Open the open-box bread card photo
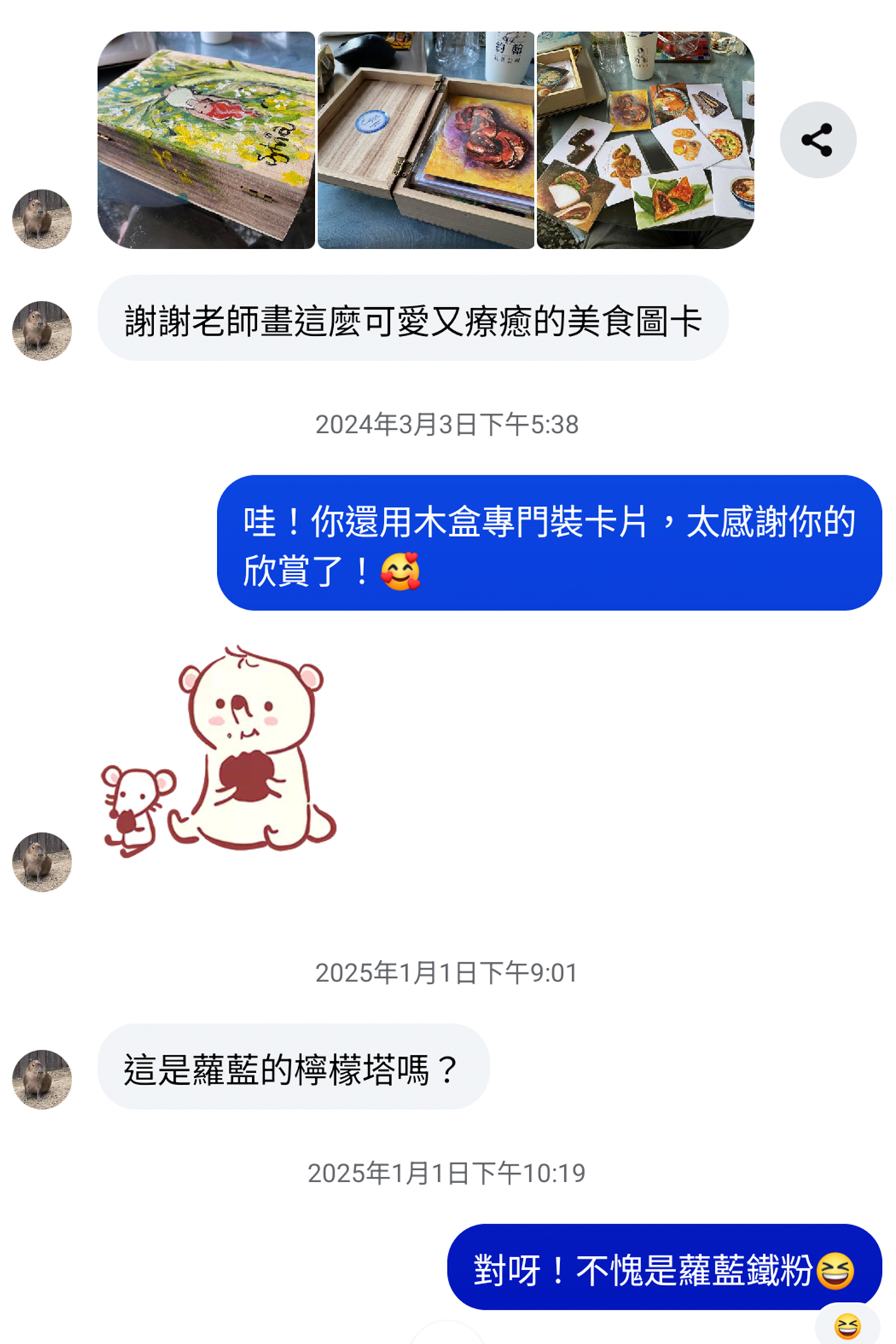This screenshot has width=896, height=1344. pyautogui.click(x=426, y=140)
